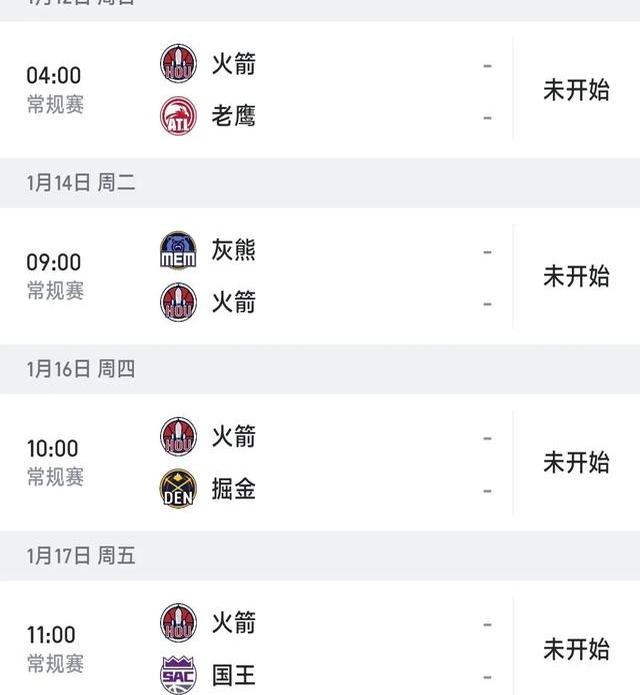
Task: Open the 04:00 火箭 vs 老鹰 game
Action: point(320,90)
